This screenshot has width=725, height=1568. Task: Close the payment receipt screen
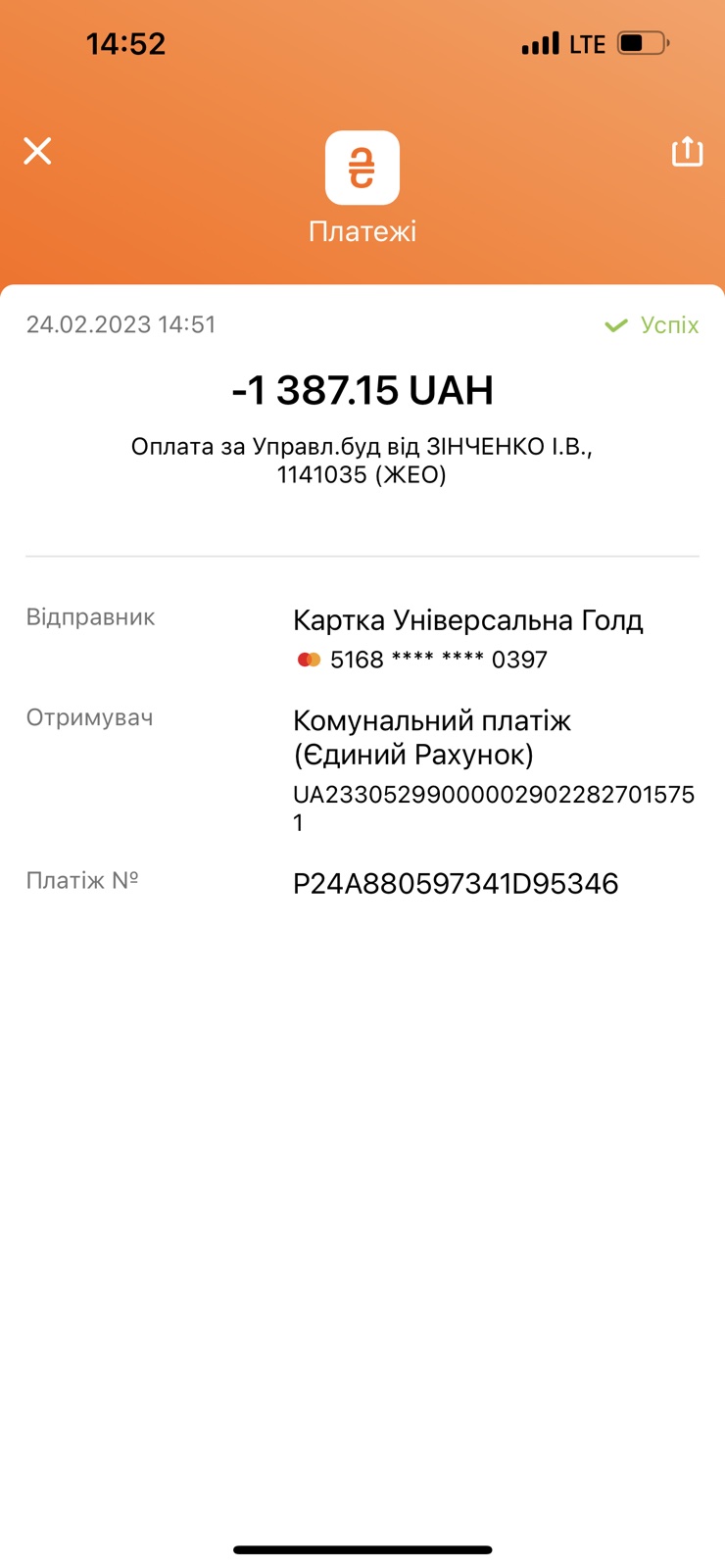point(37,151)
